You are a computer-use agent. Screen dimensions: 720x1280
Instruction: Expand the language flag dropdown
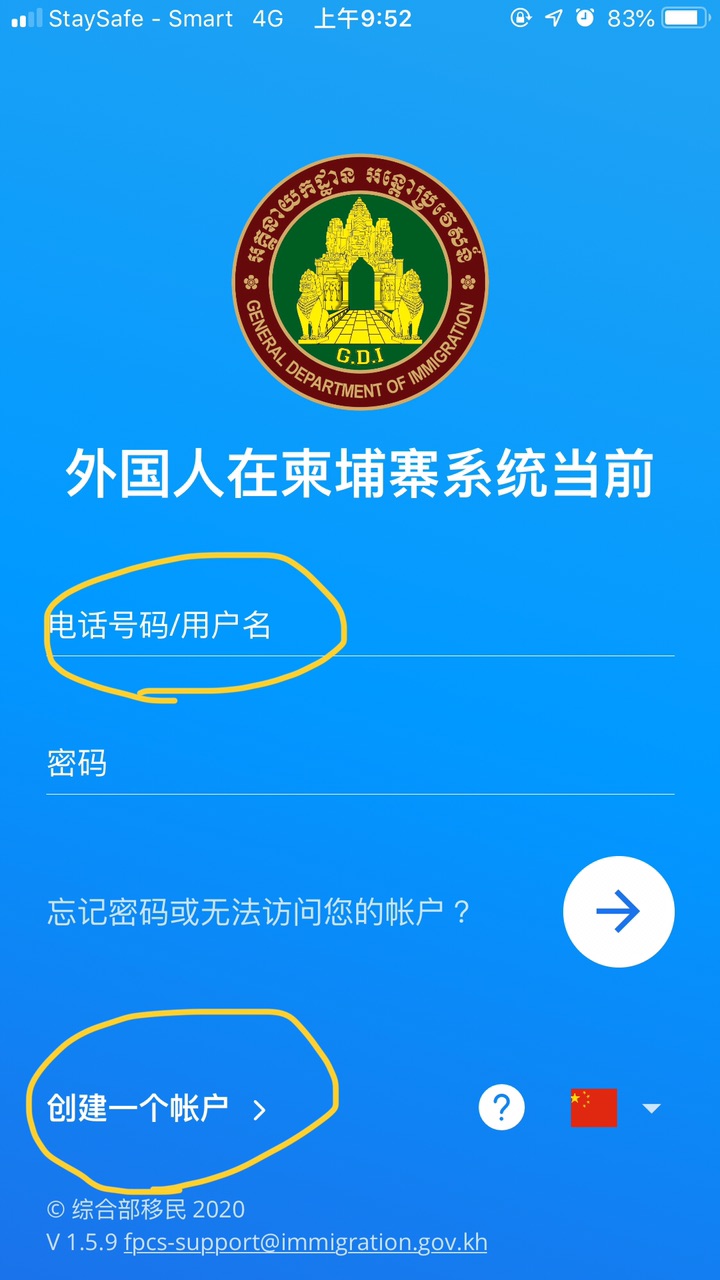click(616, 1108)
